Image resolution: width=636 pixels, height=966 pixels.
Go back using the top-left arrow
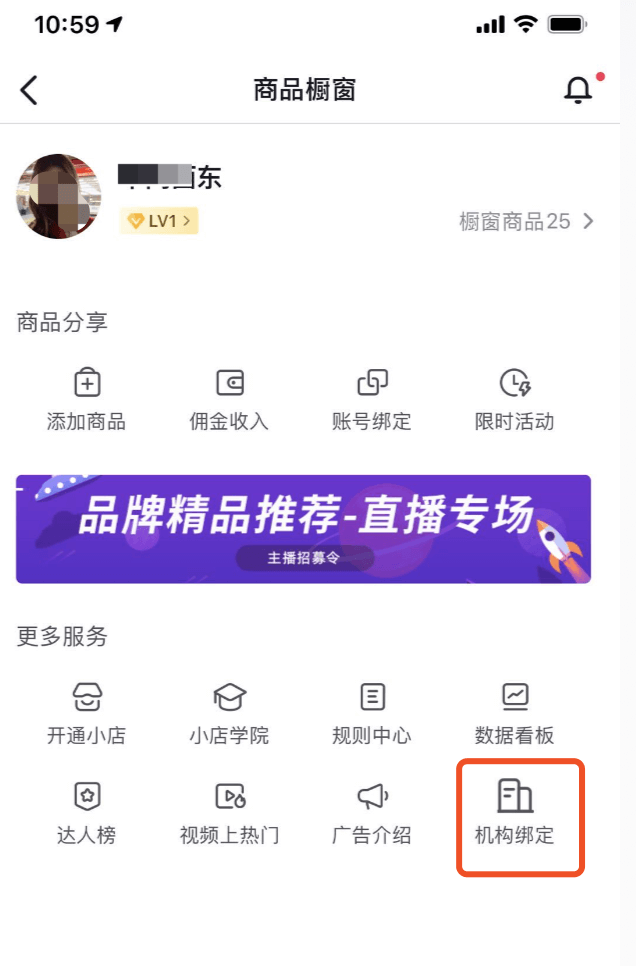point(29,91)
